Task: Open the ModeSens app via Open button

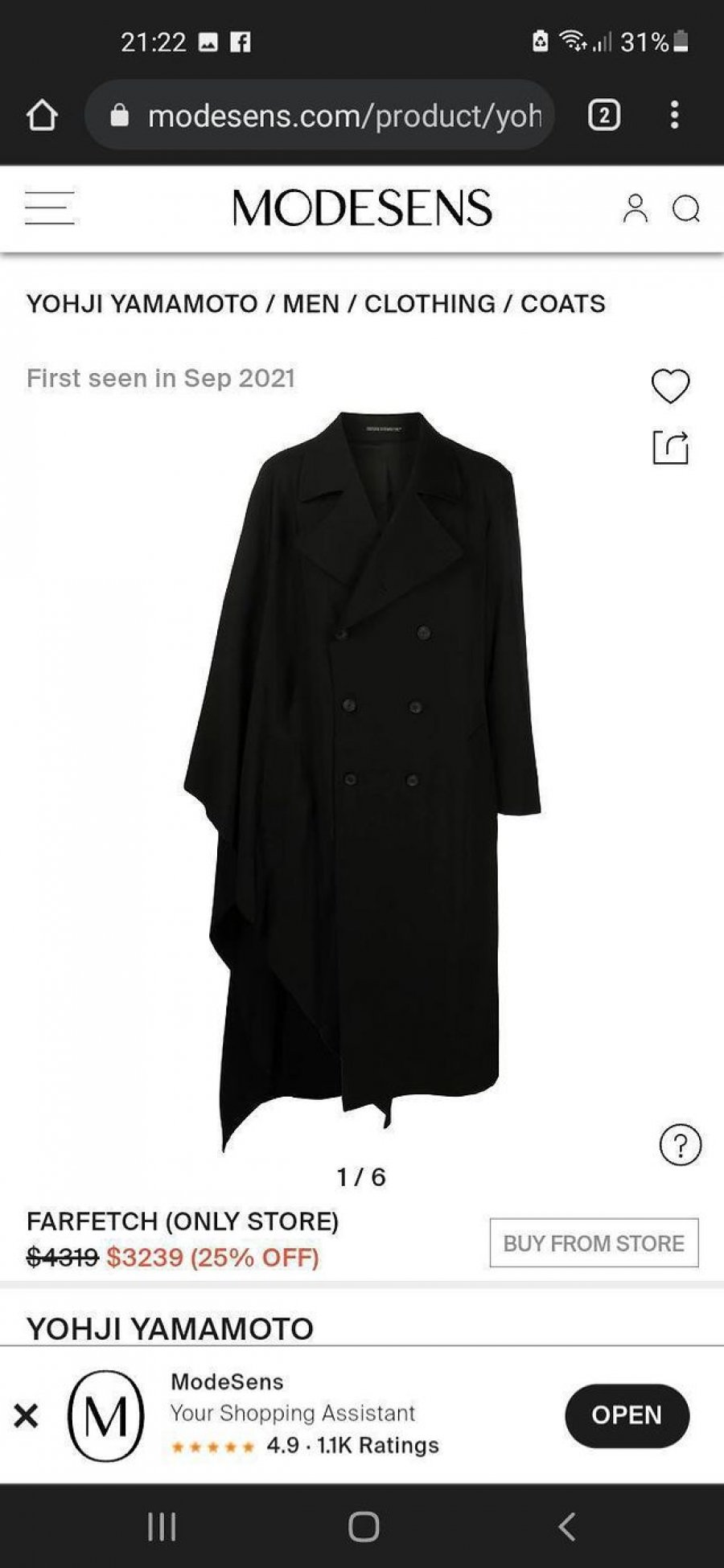Action: point(627,1415)
